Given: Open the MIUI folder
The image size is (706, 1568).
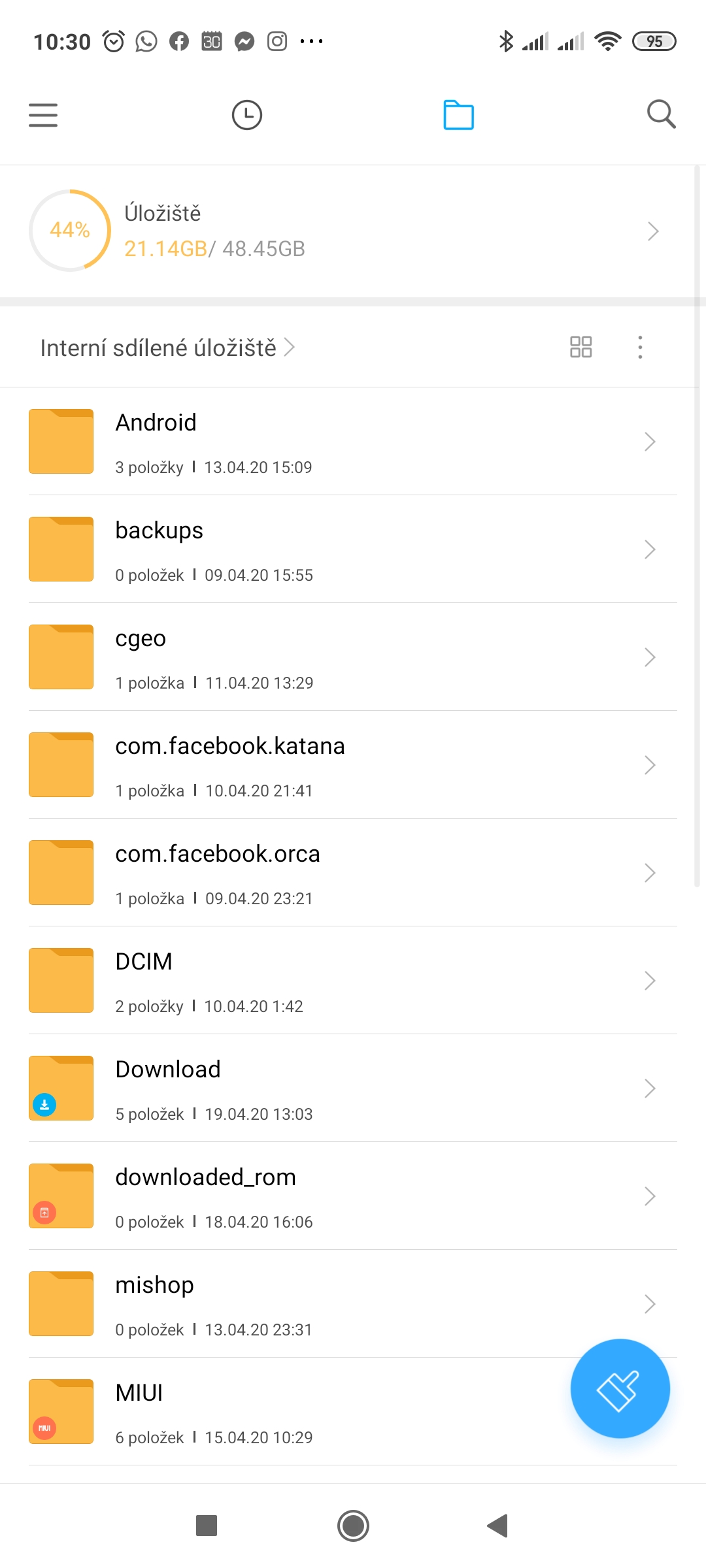Looking at the screenshot, I should pyautogui.click(x=294, y=1412).
